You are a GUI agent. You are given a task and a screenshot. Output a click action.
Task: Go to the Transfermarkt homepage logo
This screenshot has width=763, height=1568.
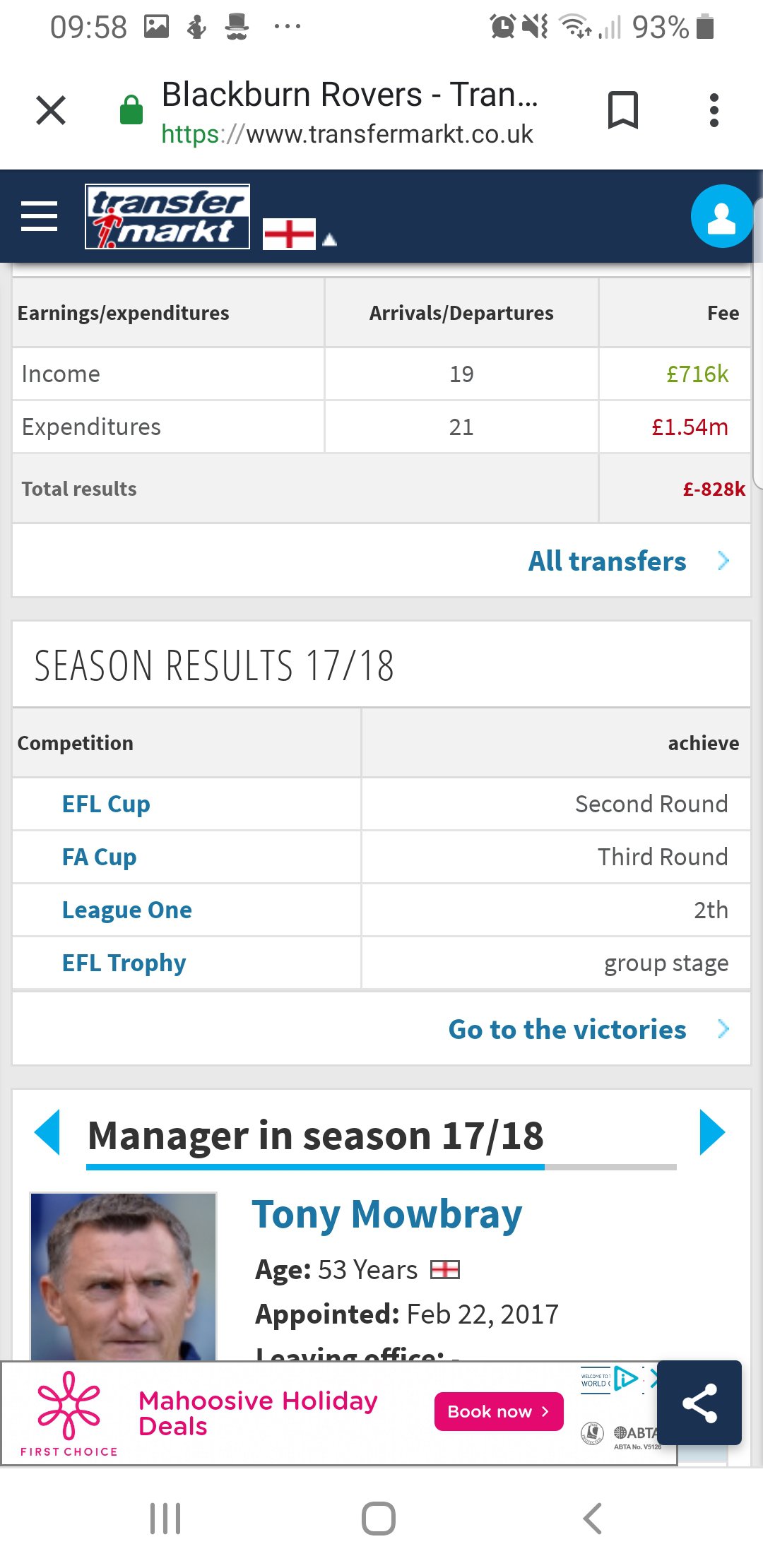[x=167, y=216]
